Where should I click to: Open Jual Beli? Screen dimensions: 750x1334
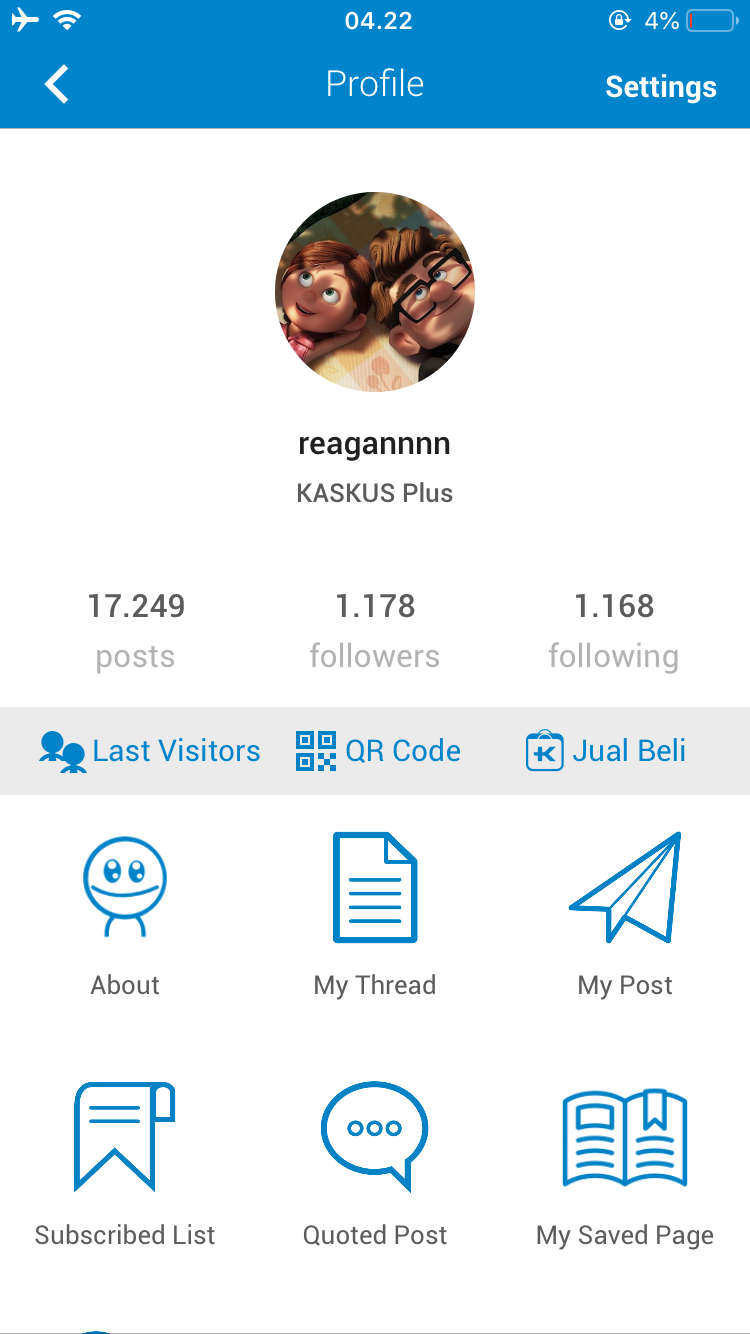(606, 751)
